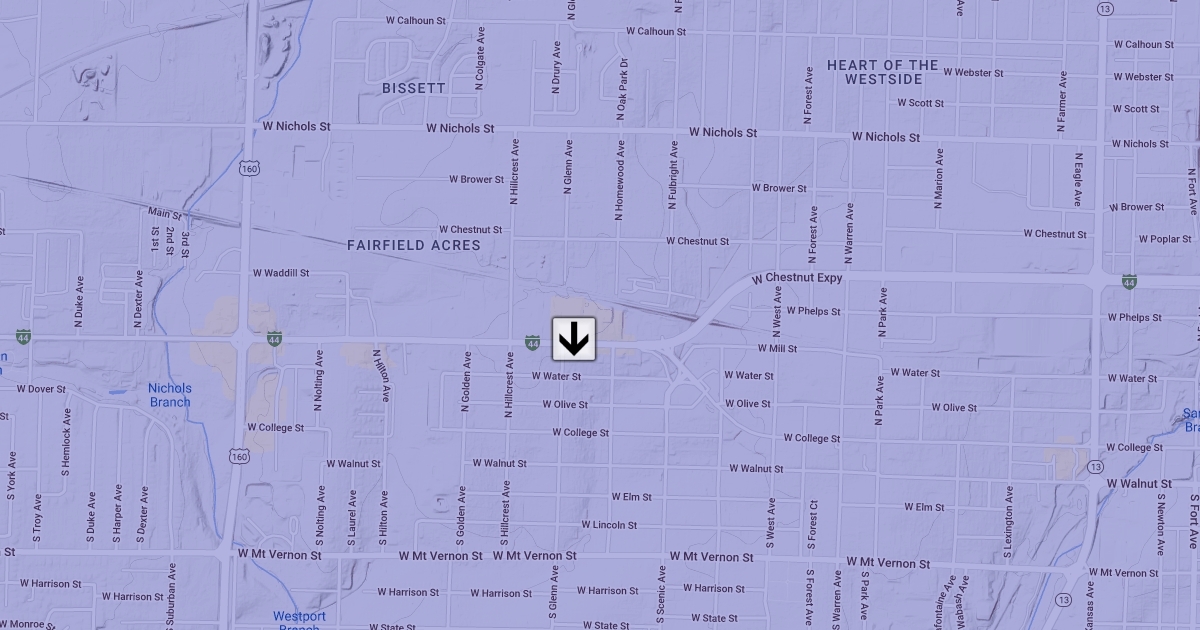Tap the down-arrow marker on the map
This screenshot has width=1200, height=630.
pyautogui.click(x=574, y=339)
